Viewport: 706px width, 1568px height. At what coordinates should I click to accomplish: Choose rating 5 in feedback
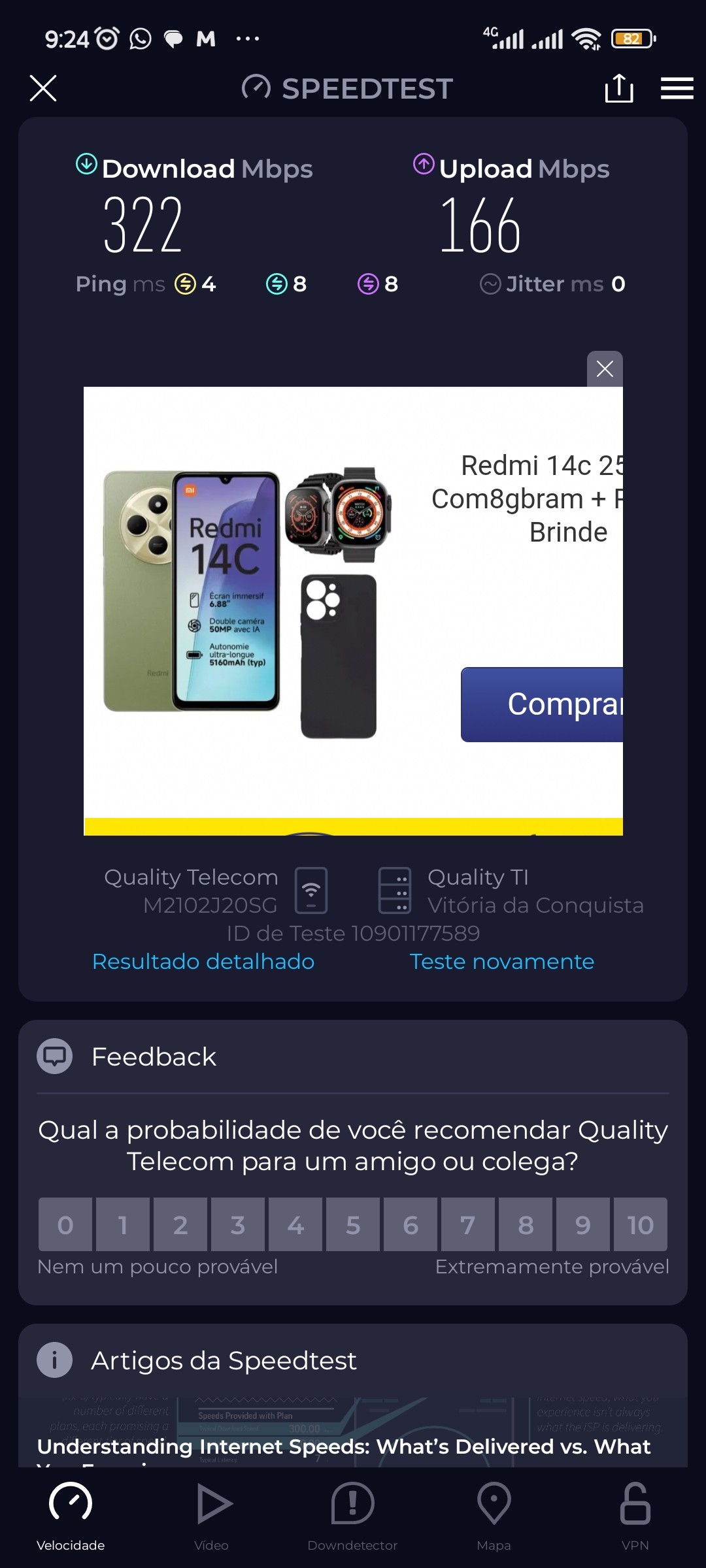[353, 1224]
